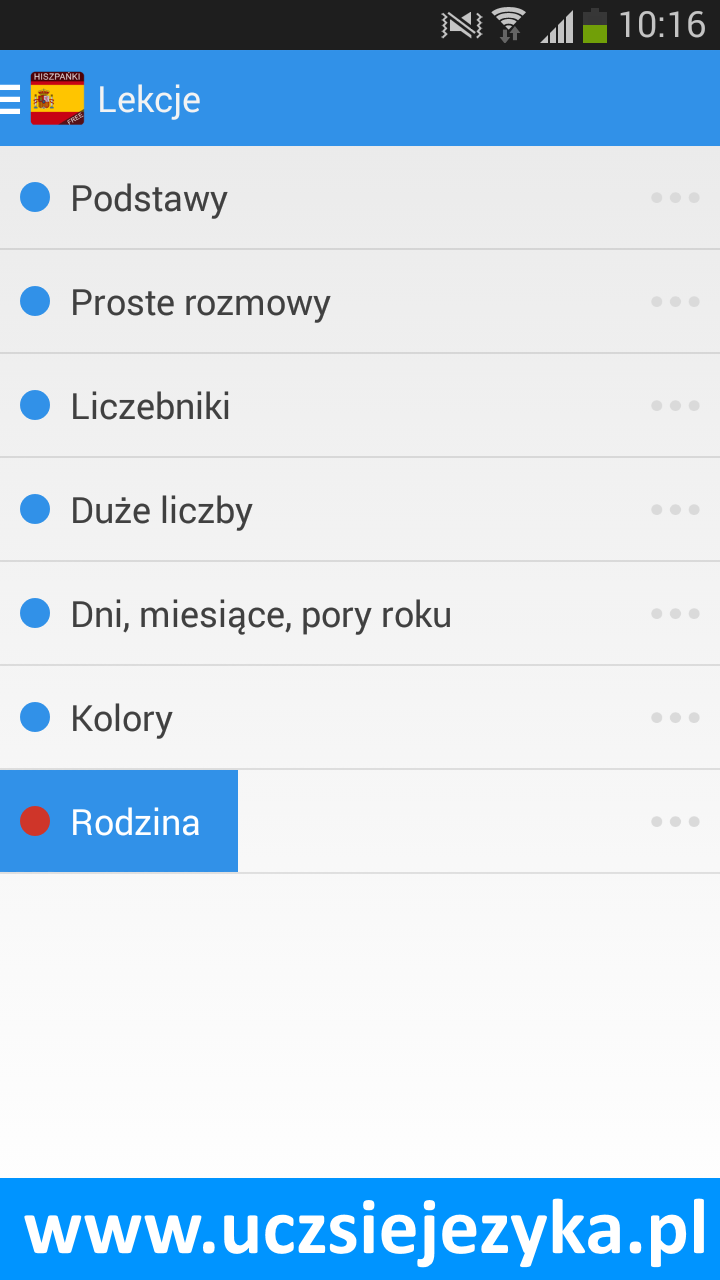The image size is (720, 1280).
Task: Select the Kolory lesson
Action: [x=360, y=718]
